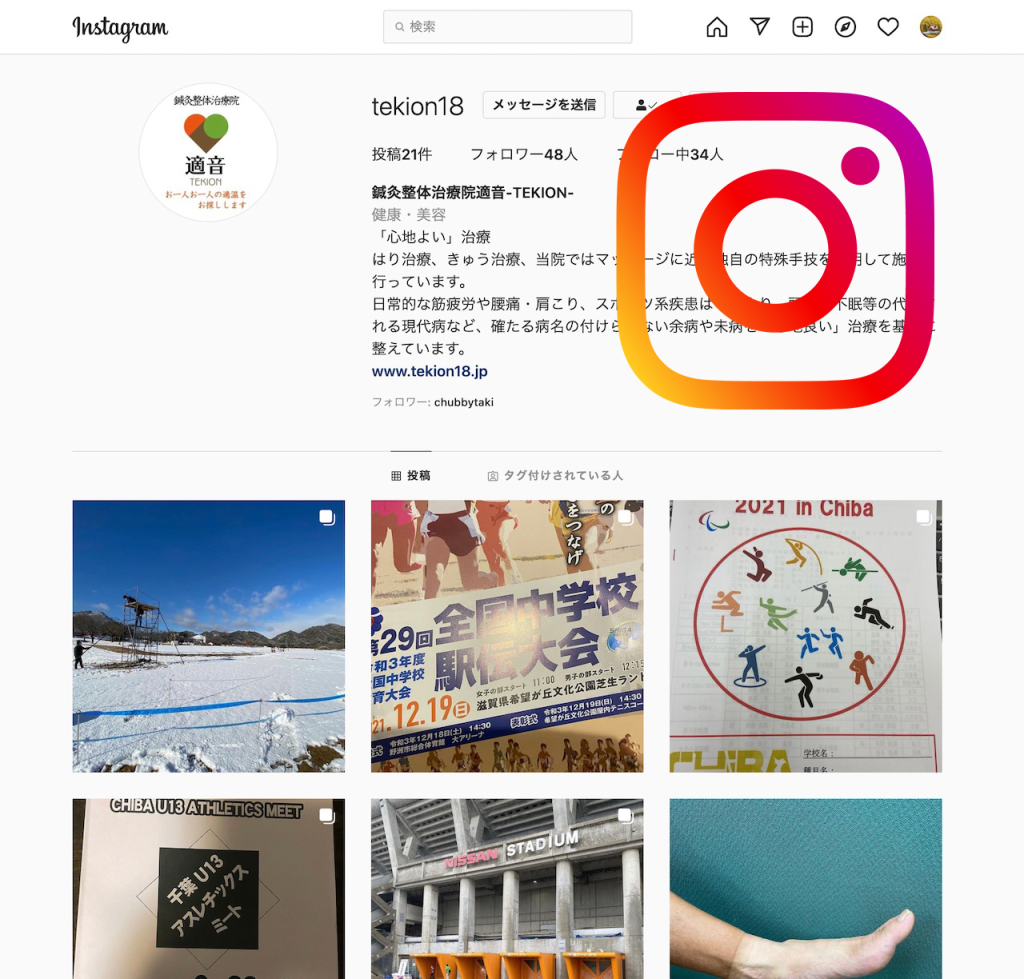This screenshot has height=979, width=1024.
Task: Switch to the 投稿 tab
Action: [411, 476]
